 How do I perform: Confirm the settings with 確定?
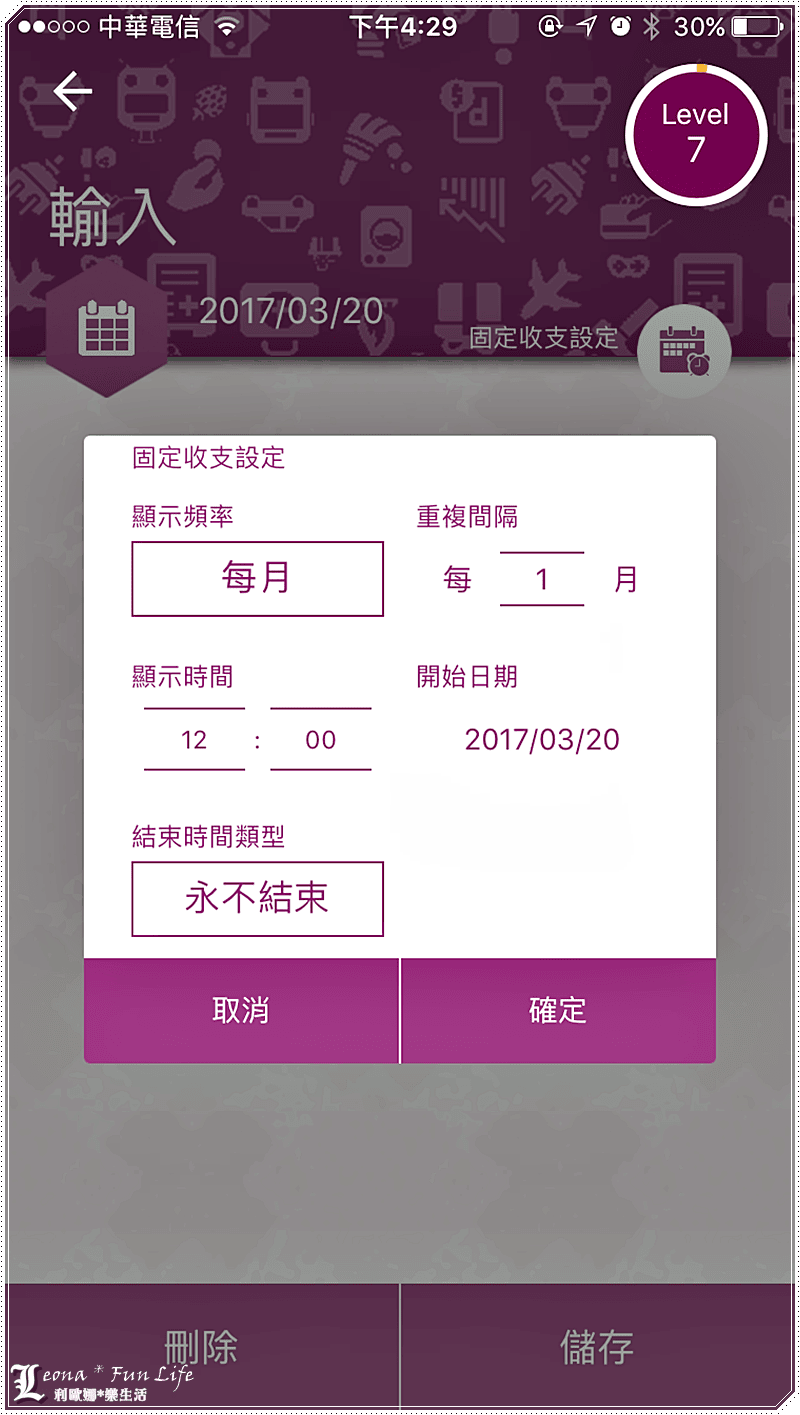[558, 1011]
